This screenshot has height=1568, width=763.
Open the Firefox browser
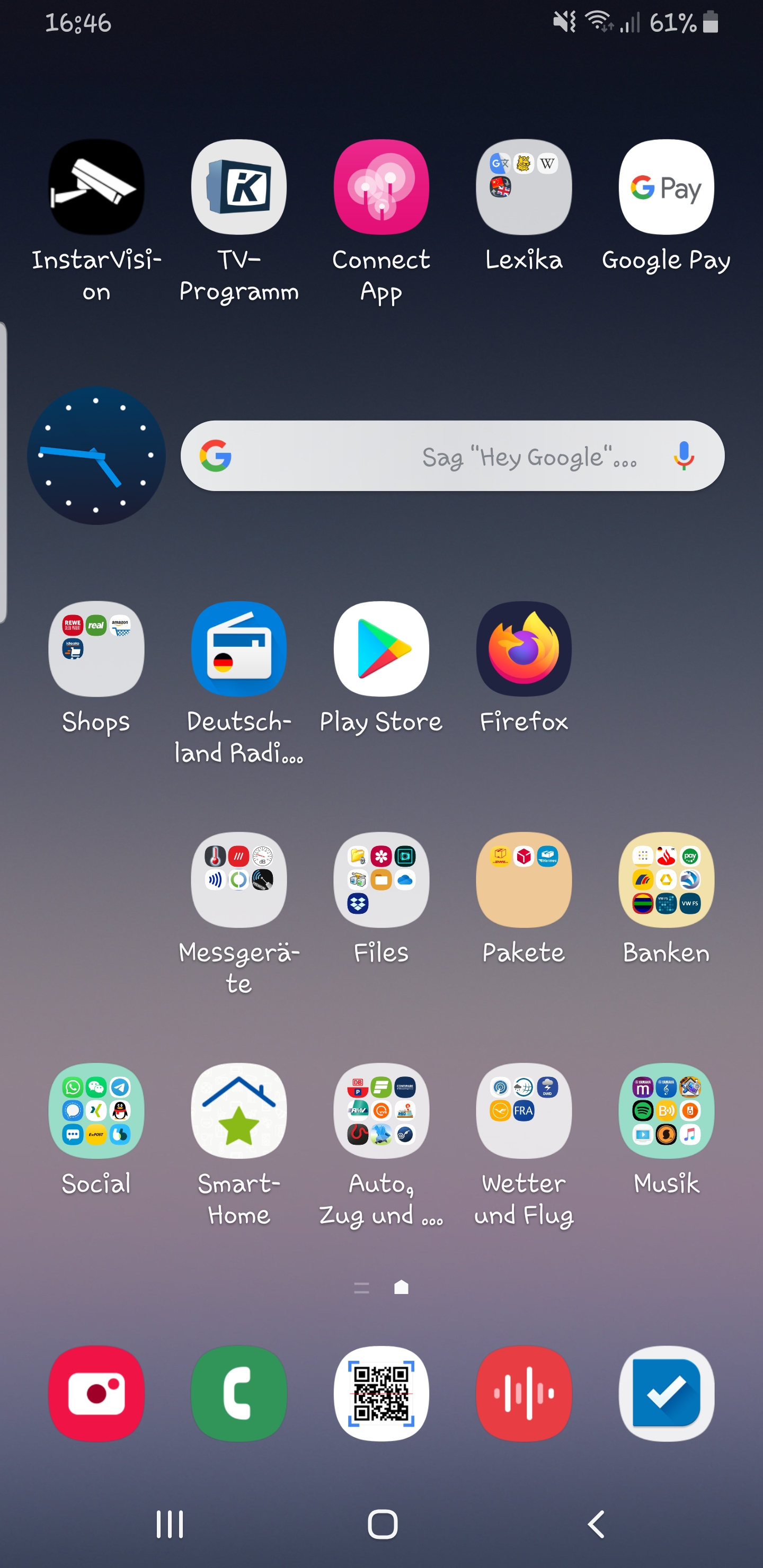pyautogui.click(x=524, y=649)
